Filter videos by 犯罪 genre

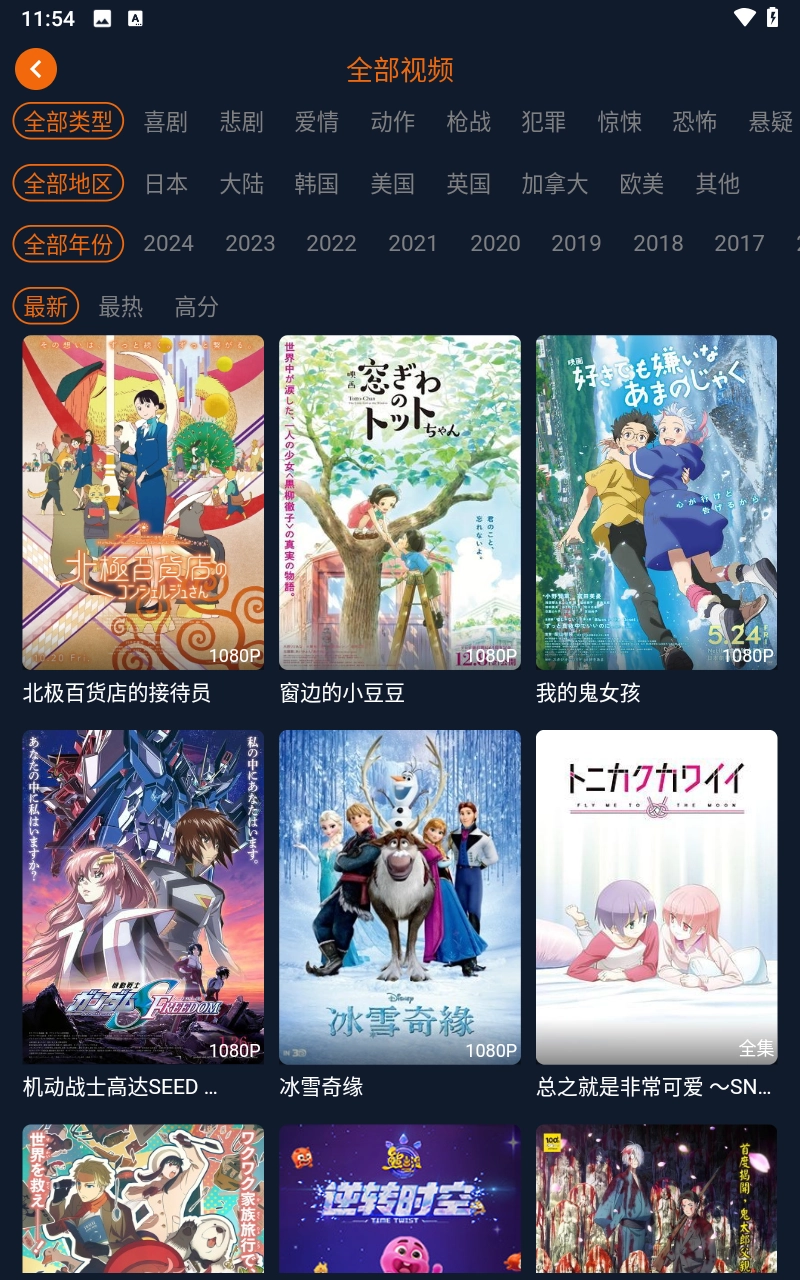543,122
